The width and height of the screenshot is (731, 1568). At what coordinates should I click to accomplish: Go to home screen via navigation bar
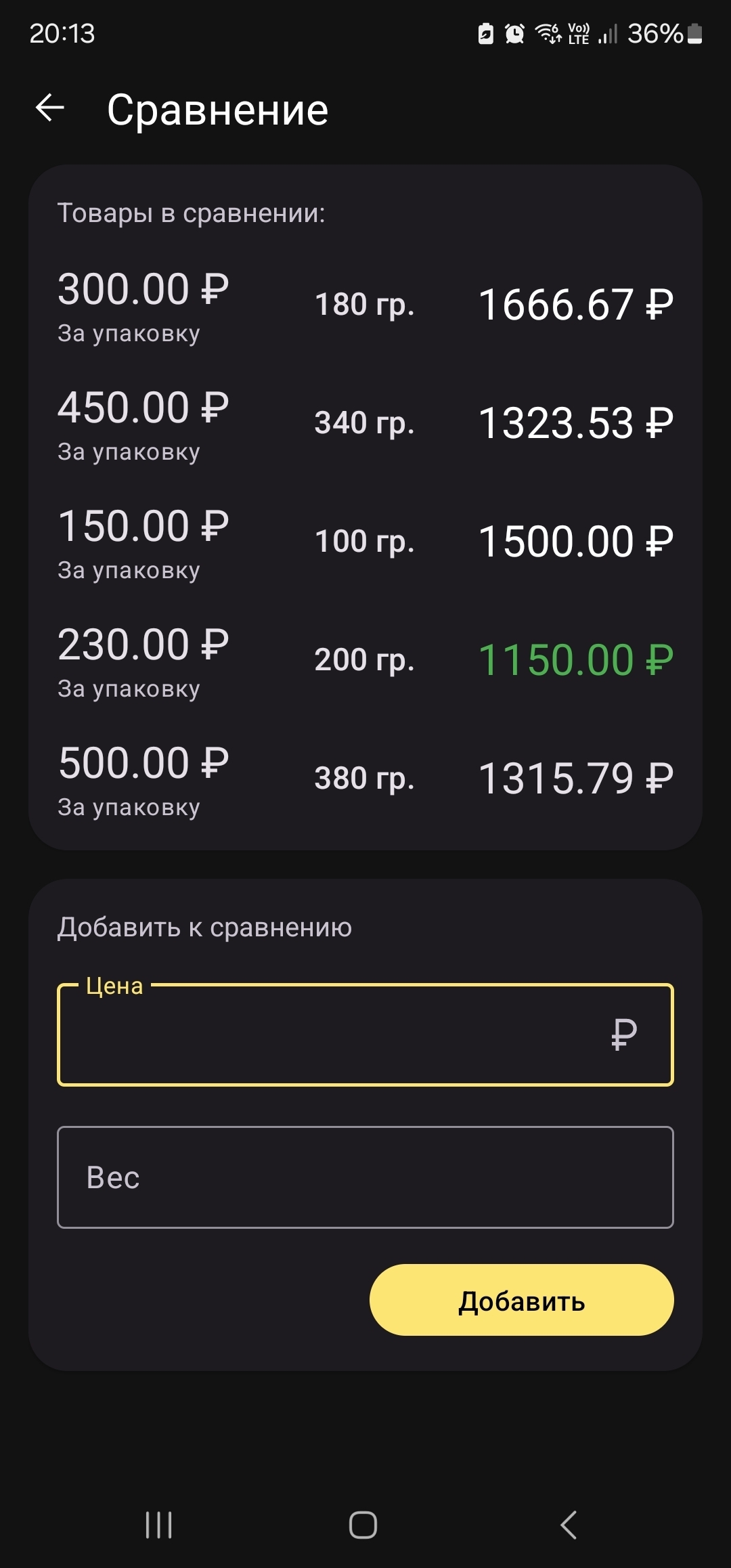tap(363, 1525)
